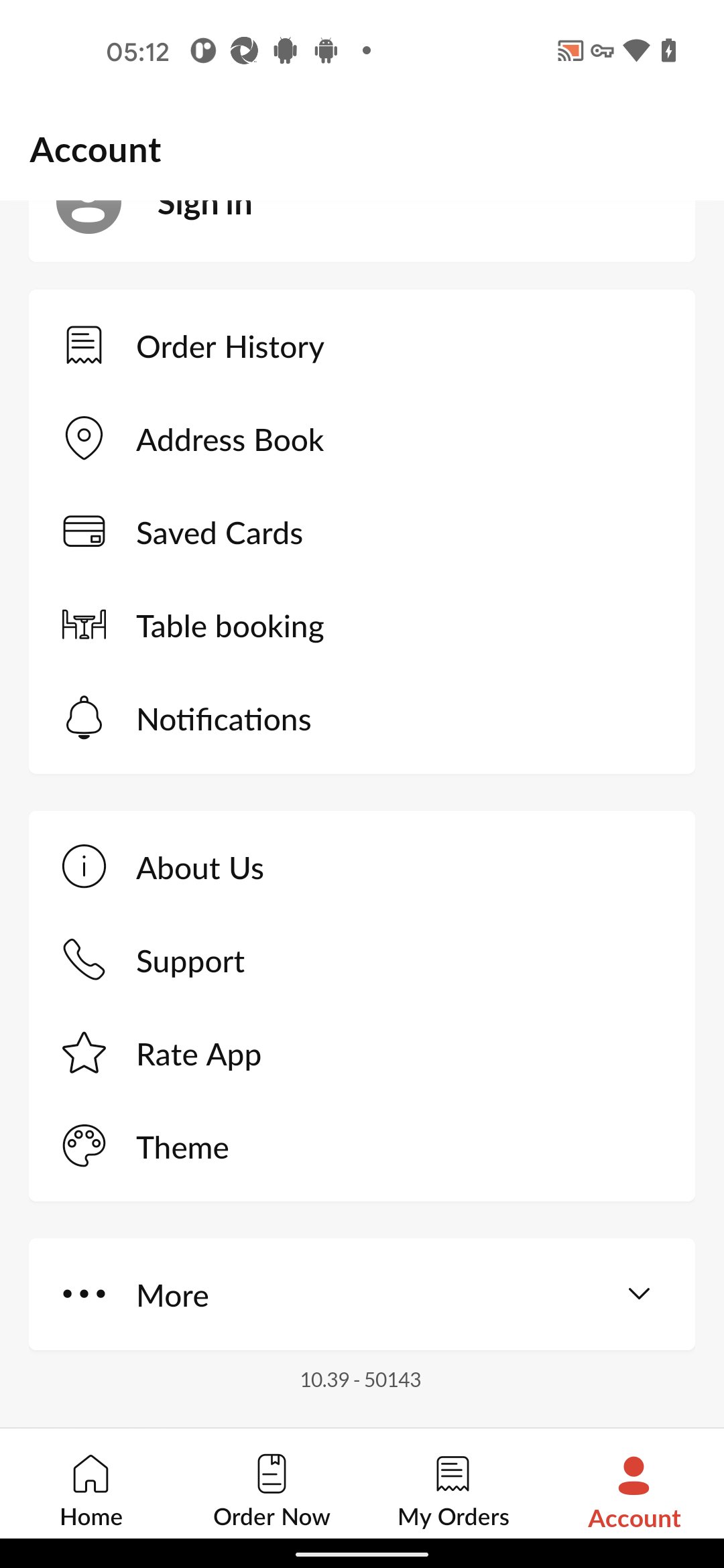Open Order History
The height and width of the screenshot is (1568, 724).
tap(362, 346)
